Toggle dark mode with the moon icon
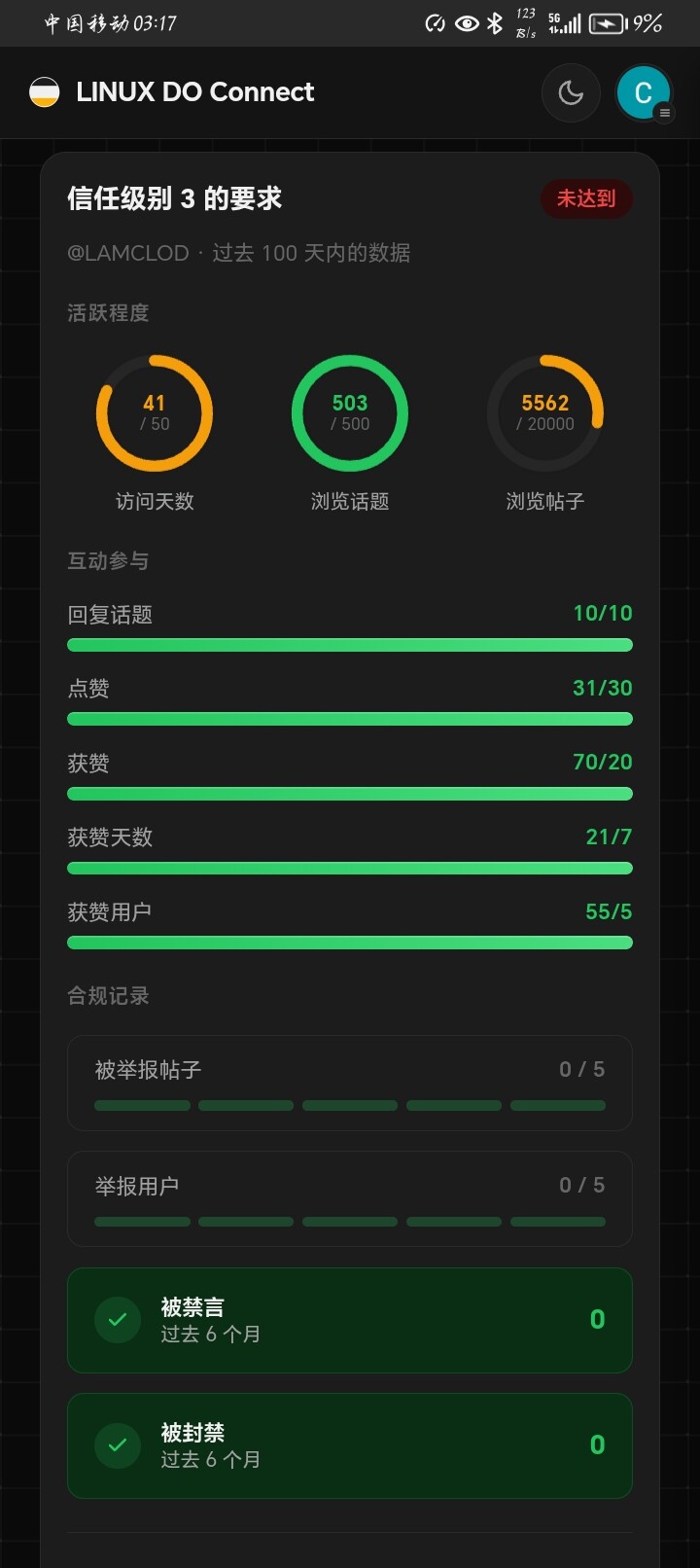The height and width of the screenshot is (1568, 700). [x=571, y=92]
